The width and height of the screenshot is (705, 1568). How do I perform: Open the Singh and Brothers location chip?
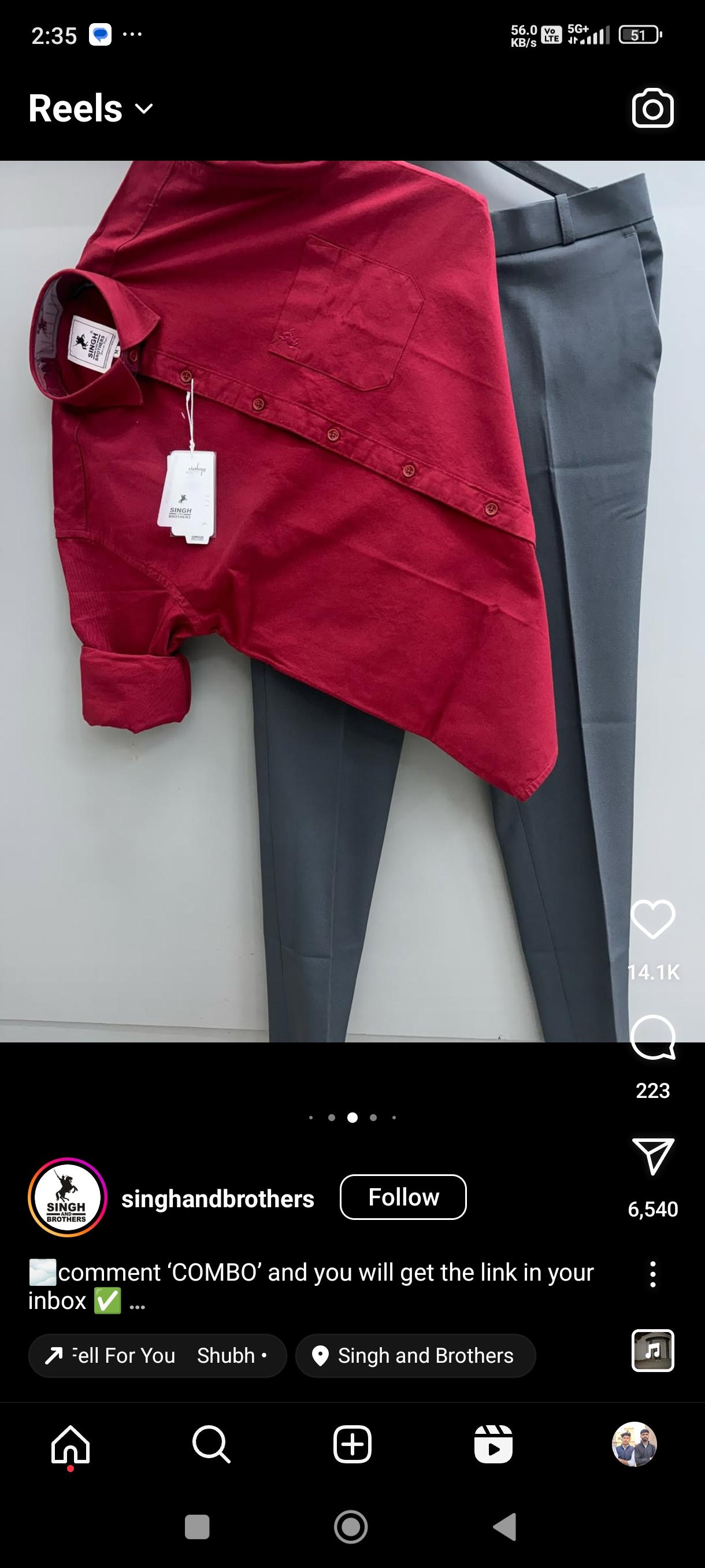(415, 1356)
